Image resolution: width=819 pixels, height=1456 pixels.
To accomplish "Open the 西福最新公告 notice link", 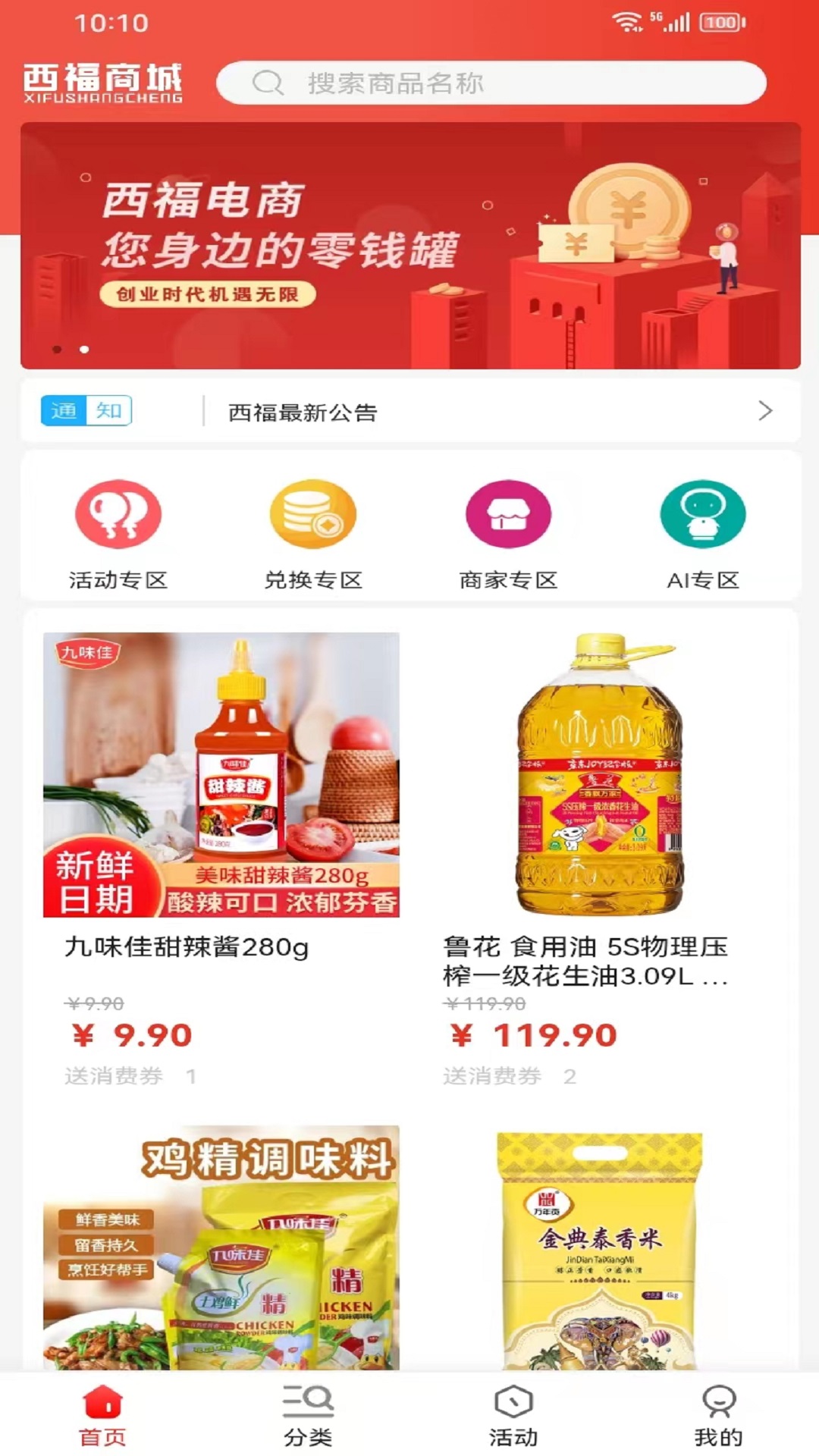I will (x=302, y=413).
